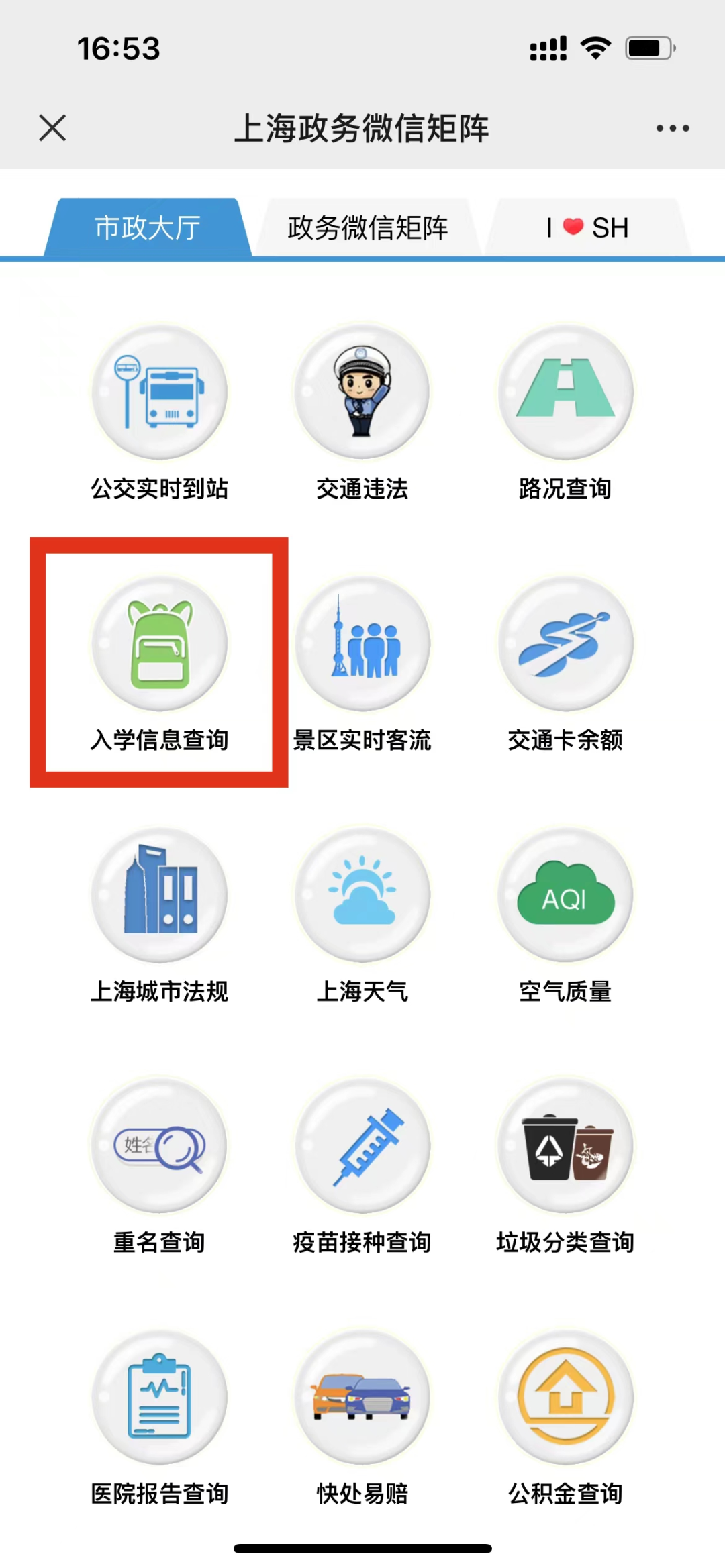
Task: Close the 上海政务微信矩阵 page
Action: pos(52,127)
